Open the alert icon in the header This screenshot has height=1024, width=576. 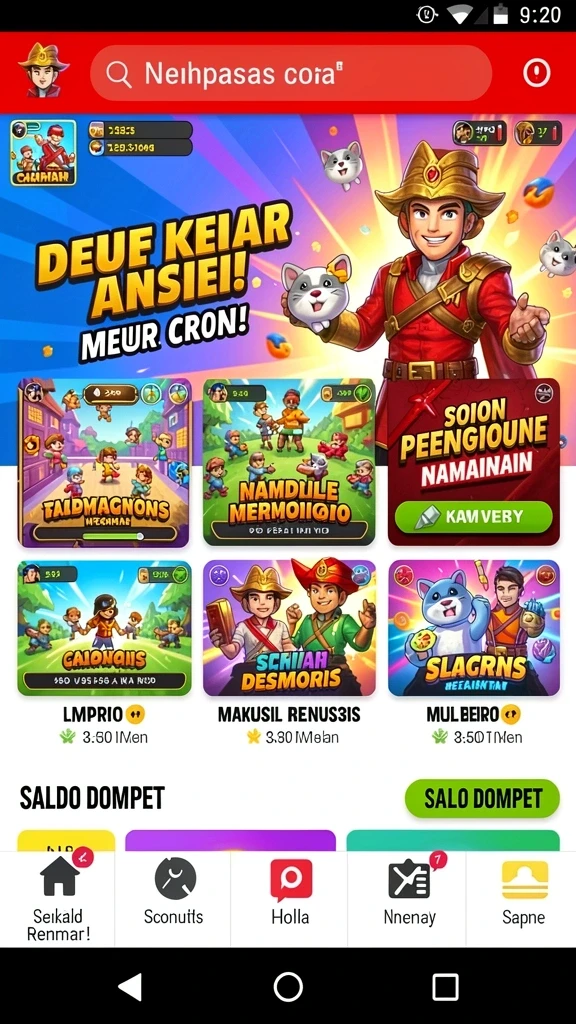point(537,73)
